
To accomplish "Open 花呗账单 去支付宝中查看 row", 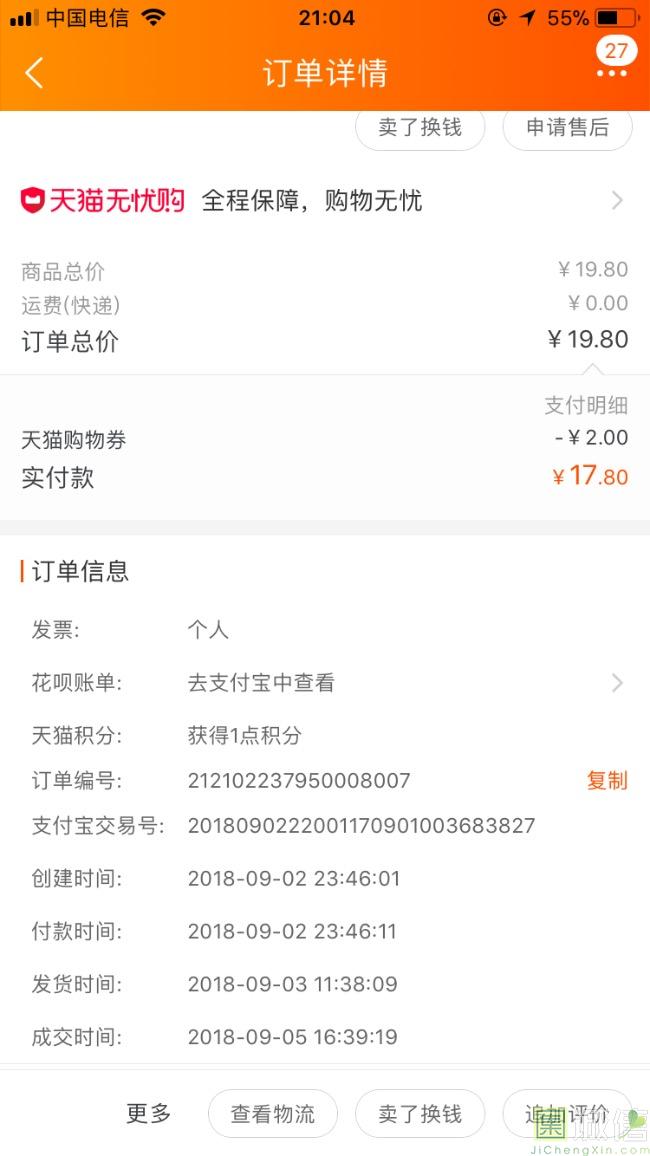I will 325,683.
